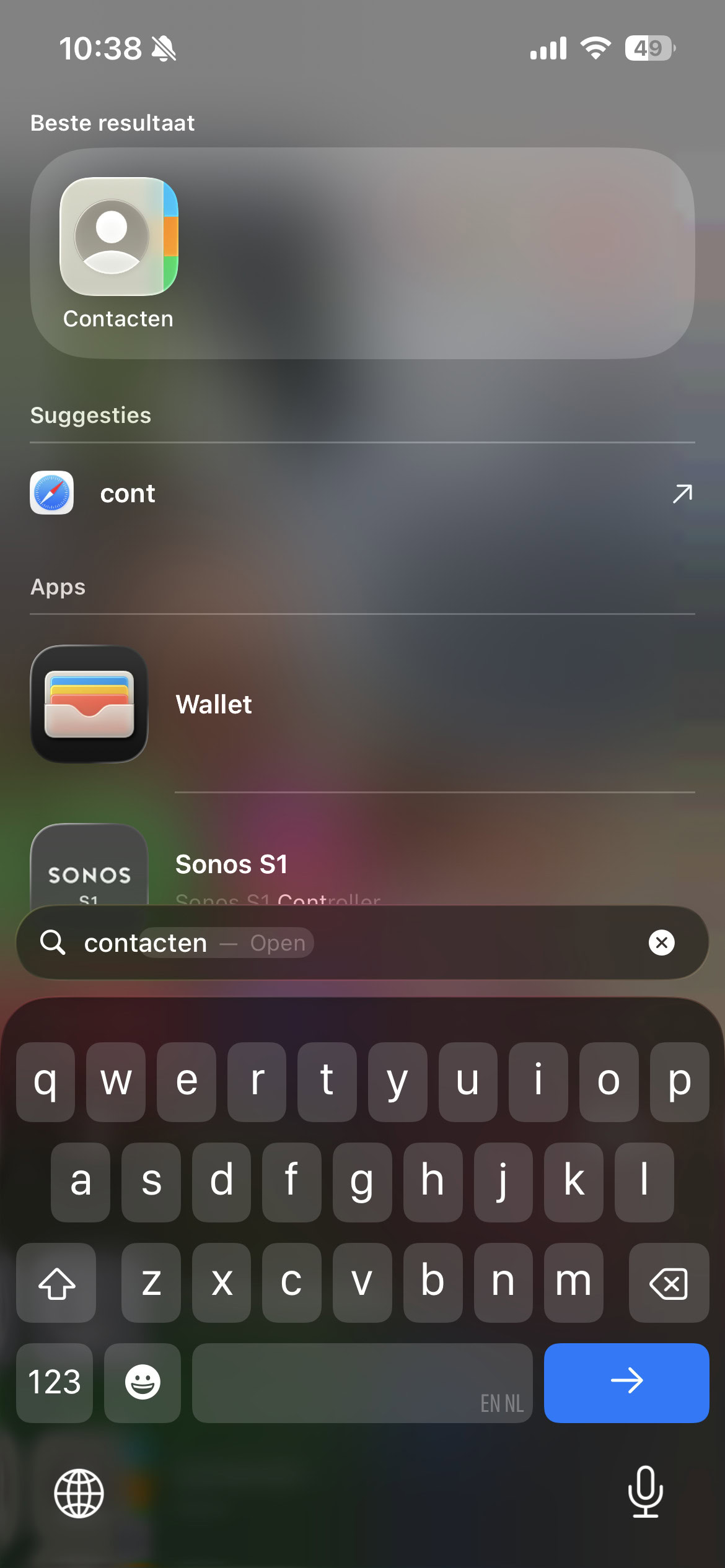Viewport: 725px width, 1568px height.
Task: Fill the search with the 'cont' suggestion arrow
Action: tap(682, 494)
